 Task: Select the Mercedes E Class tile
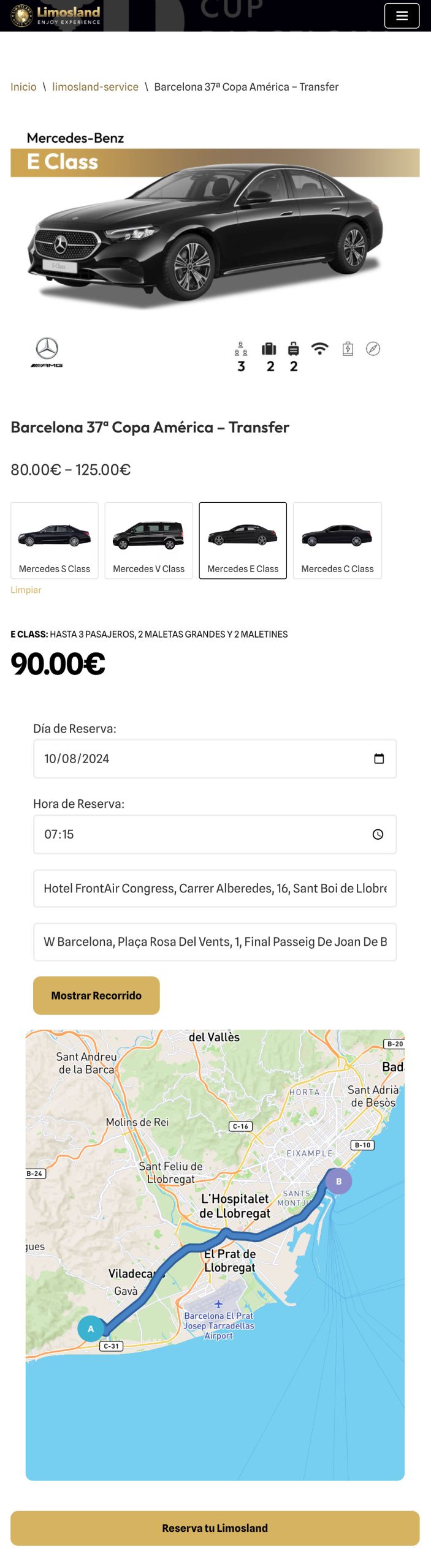coord(243,540)
